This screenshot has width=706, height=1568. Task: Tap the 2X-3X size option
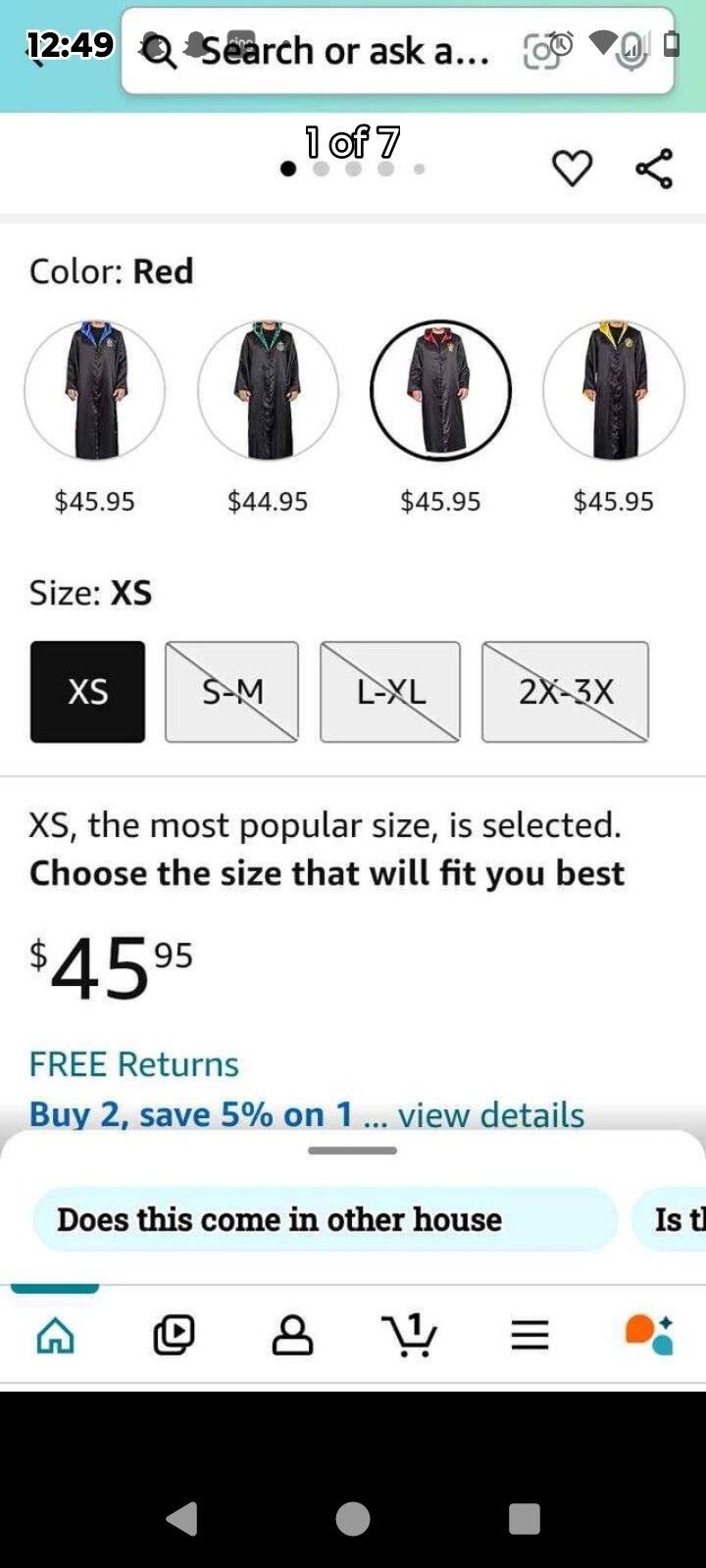click(x=565, y=692)
